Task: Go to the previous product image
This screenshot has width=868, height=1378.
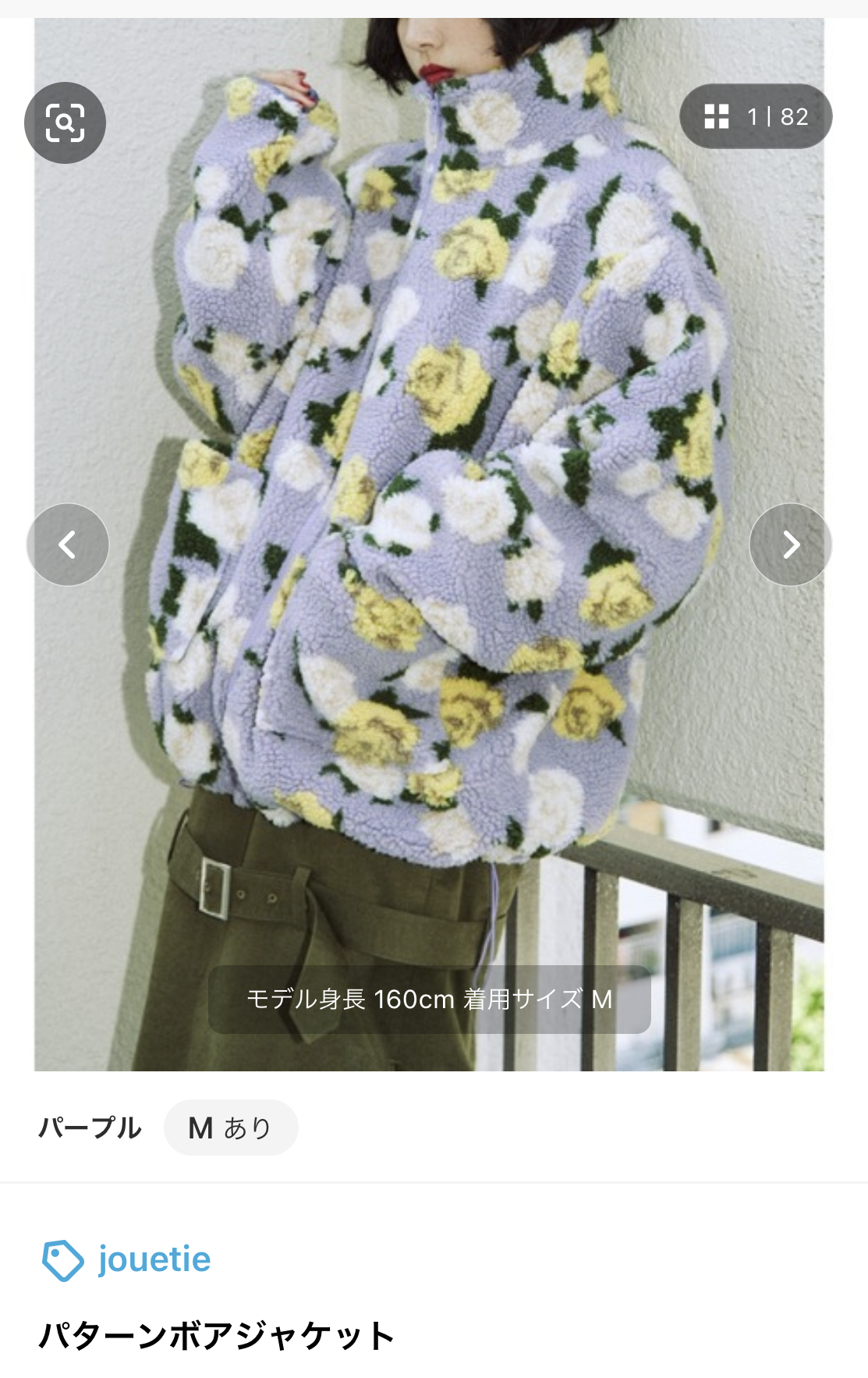Action: (68, 544)
